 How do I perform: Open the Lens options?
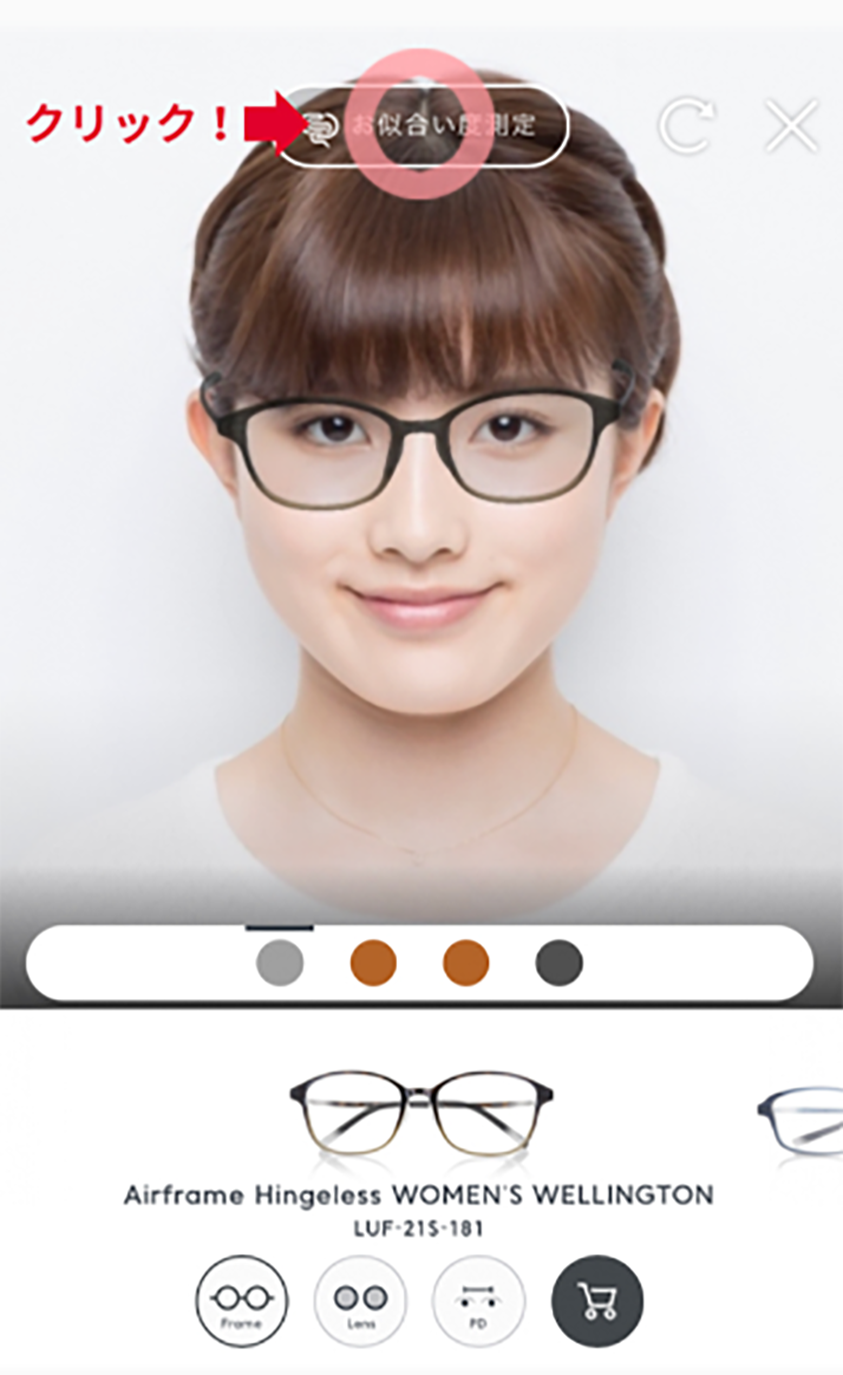coord(360,1301)
